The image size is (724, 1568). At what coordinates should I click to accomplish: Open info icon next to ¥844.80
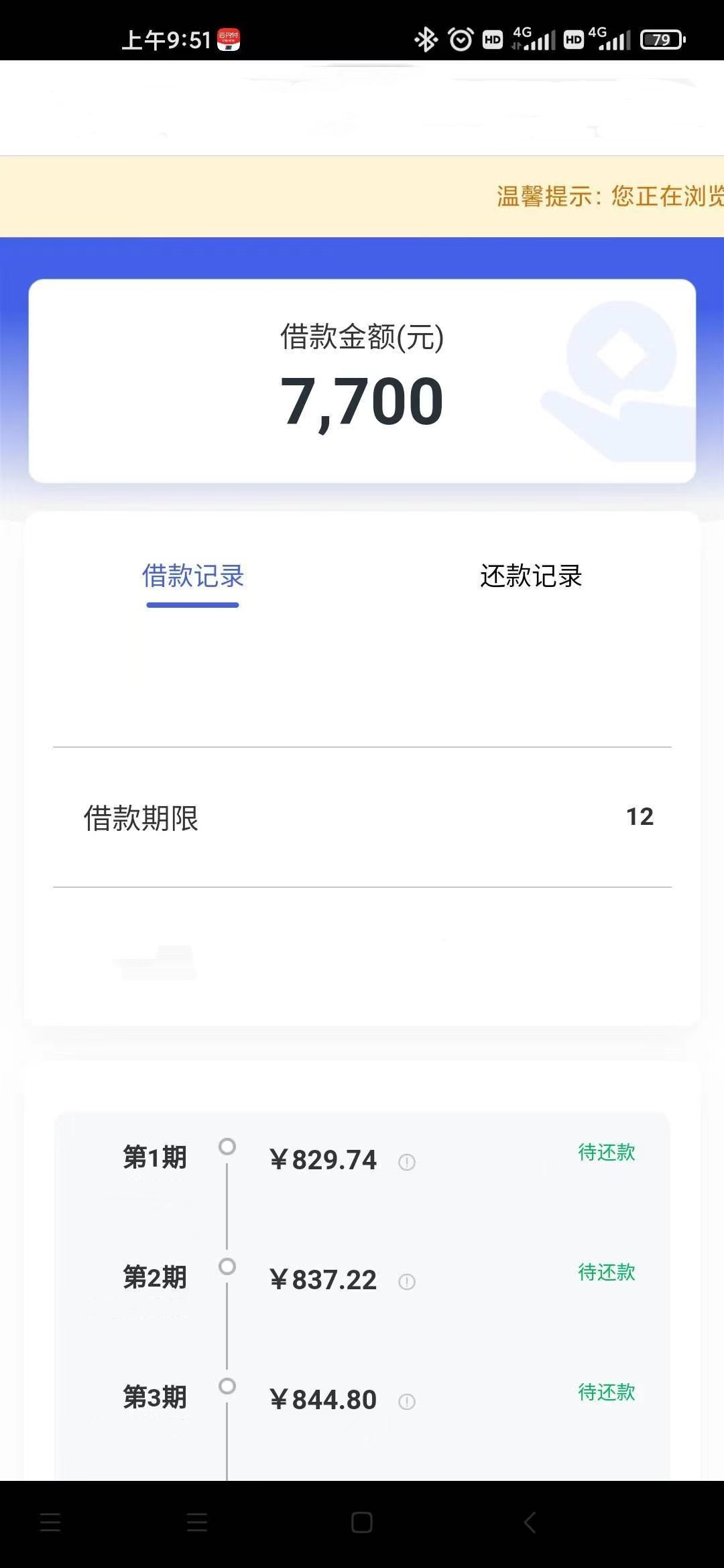(407, 1402)
